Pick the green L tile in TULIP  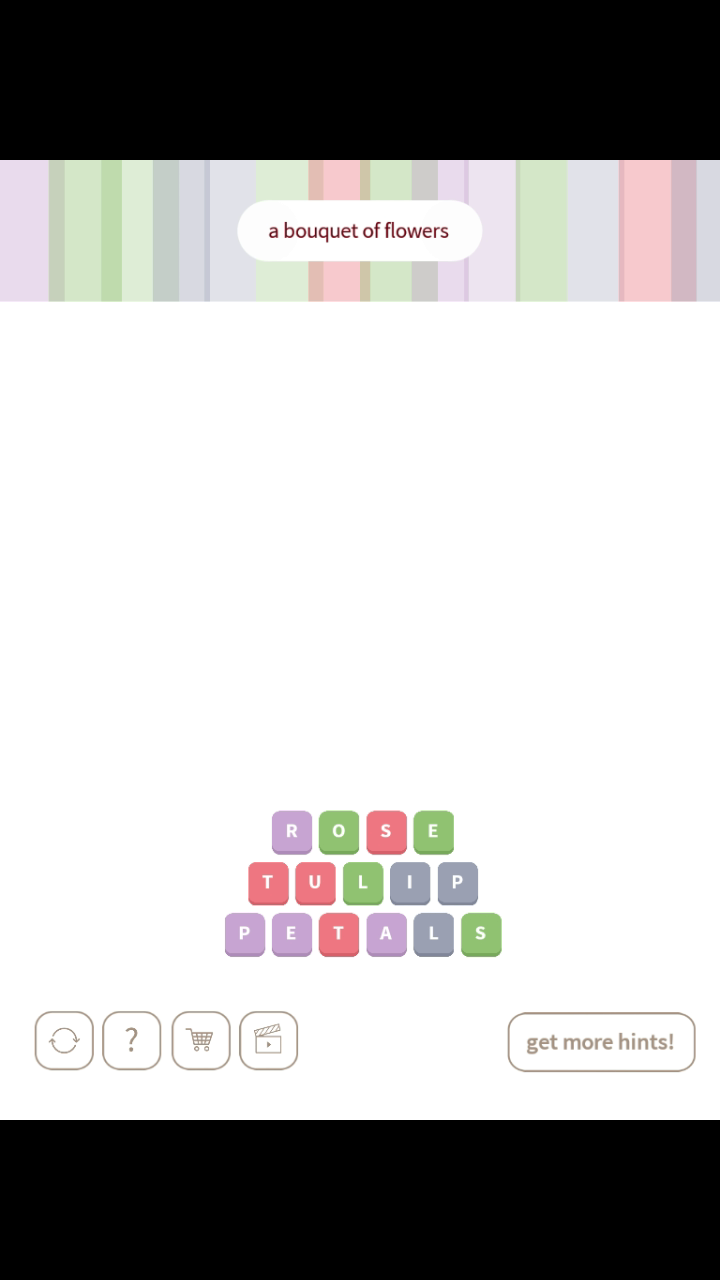(x=362, y=883)
